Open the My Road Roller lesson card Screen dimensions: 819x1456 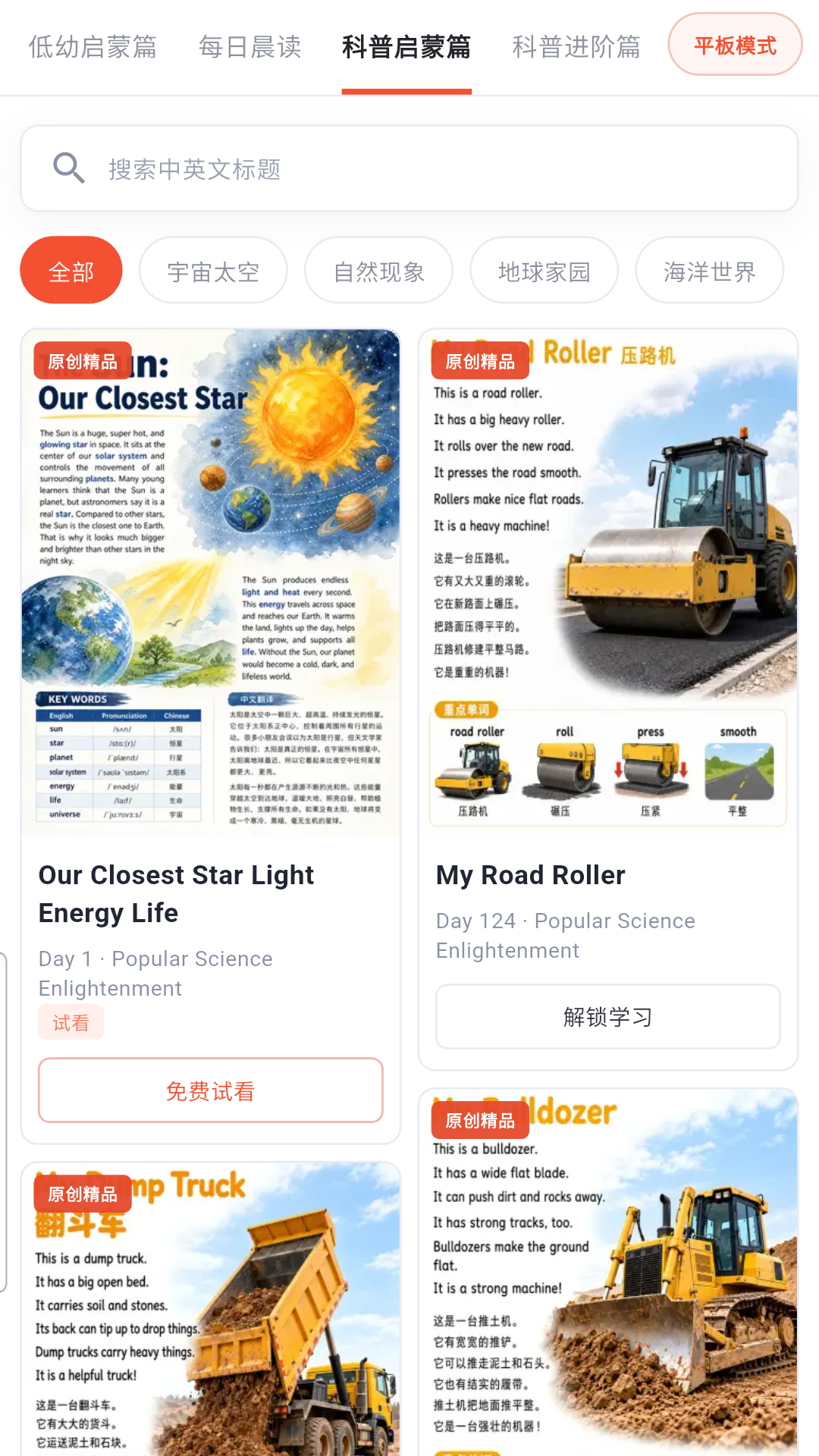pyautogui.click(x=608, y=699)
